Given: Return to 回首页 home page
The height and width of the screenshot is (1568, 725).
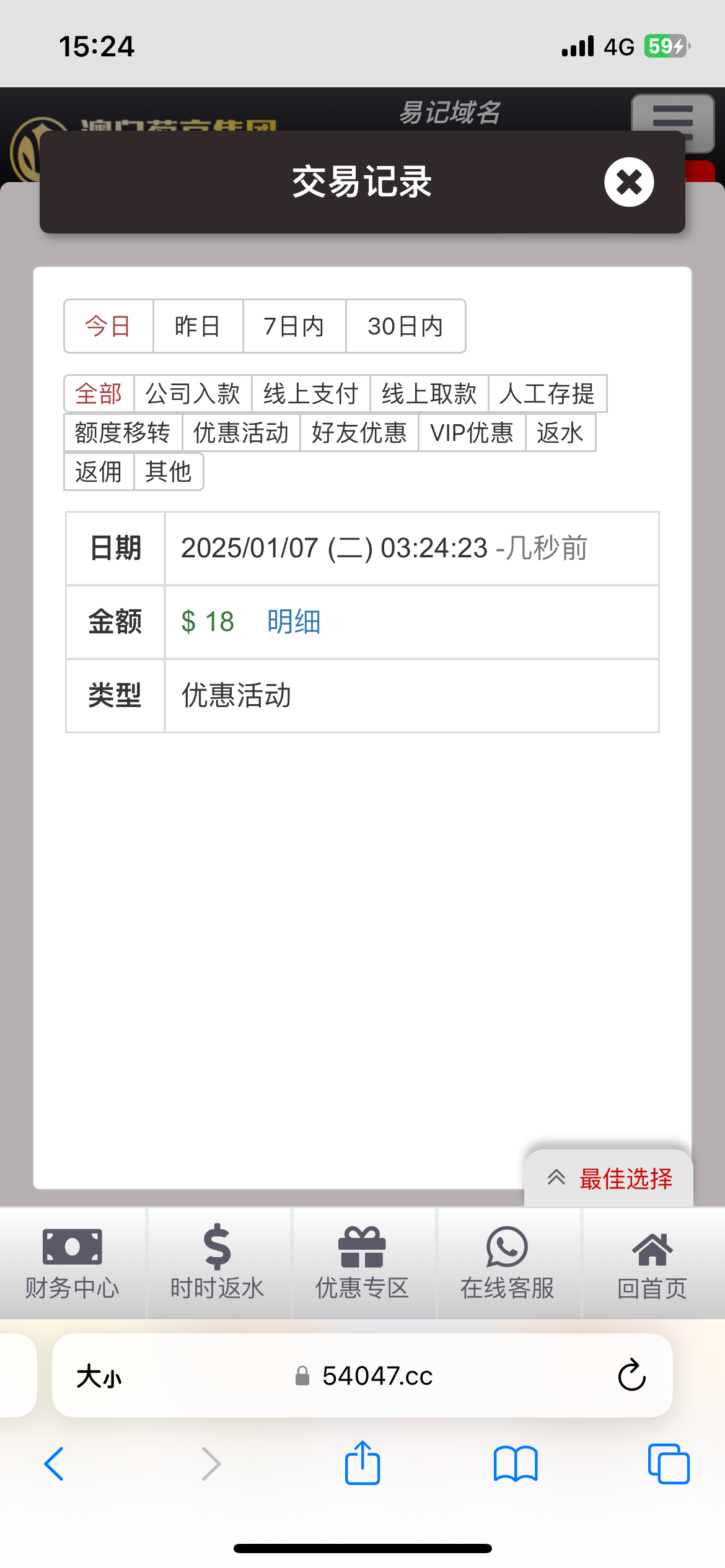Looking at the screenshot, I should (x=652, y=1263).
